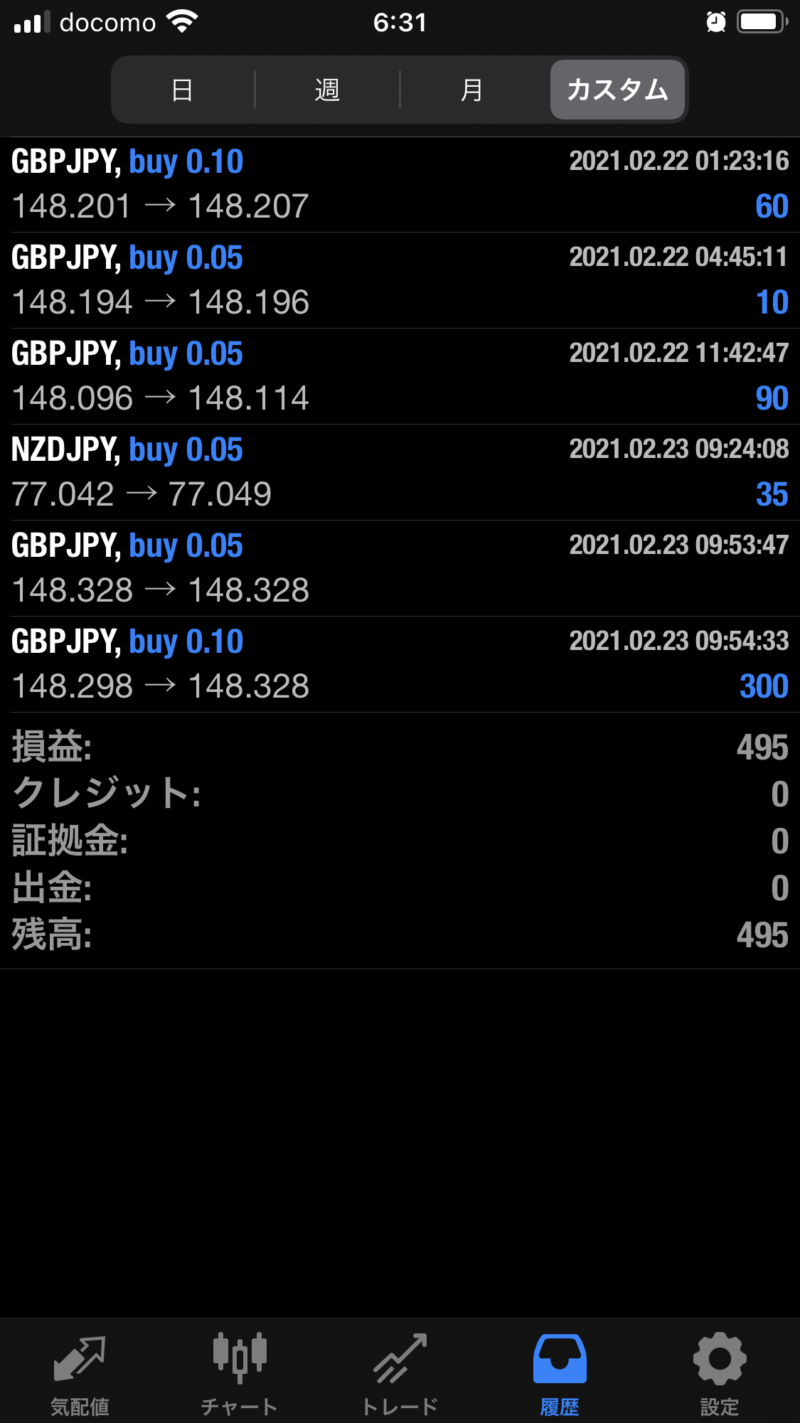This screenshot has height=1423, width=800.
Task: Open the GBPJPY trade with 300 profit
Action: [400, 665]
